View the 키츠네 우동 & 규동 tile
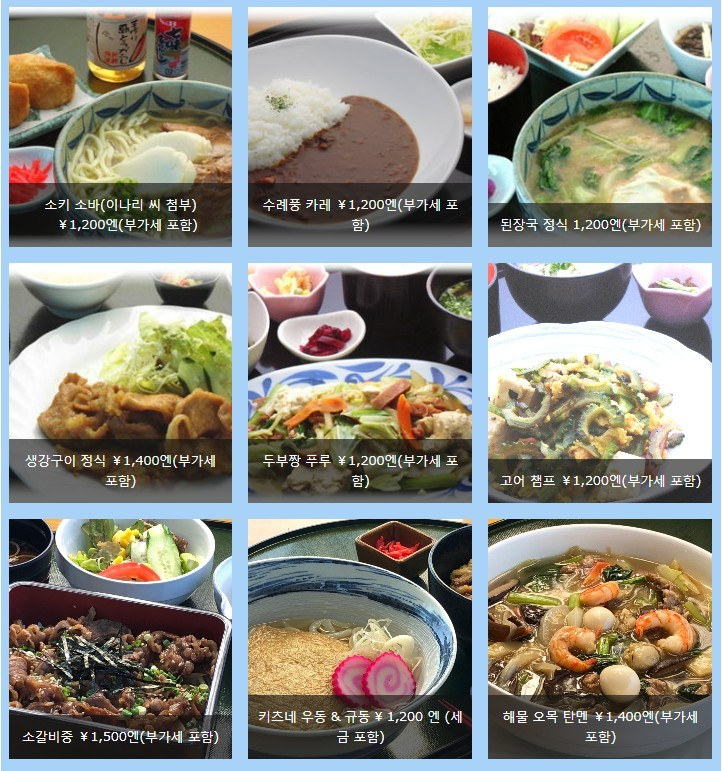The height and width of the screenshot is (771, 722). (360, 639)
